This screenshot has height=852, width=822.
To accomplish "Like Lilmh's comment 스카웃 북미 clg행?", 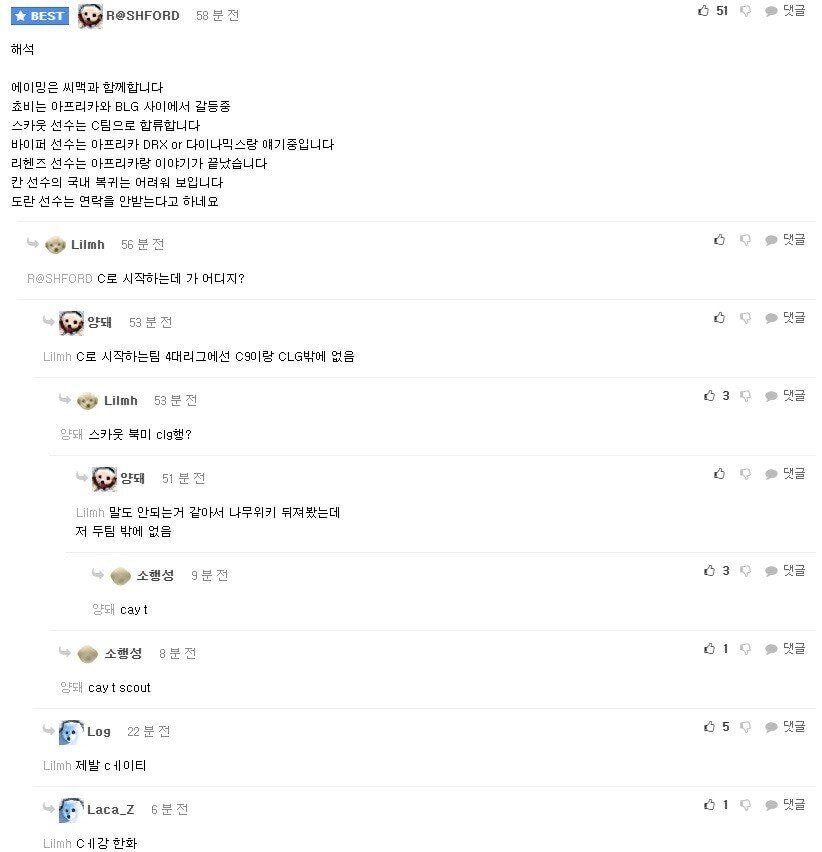I will pyautogui.click(x=709, y=396).
